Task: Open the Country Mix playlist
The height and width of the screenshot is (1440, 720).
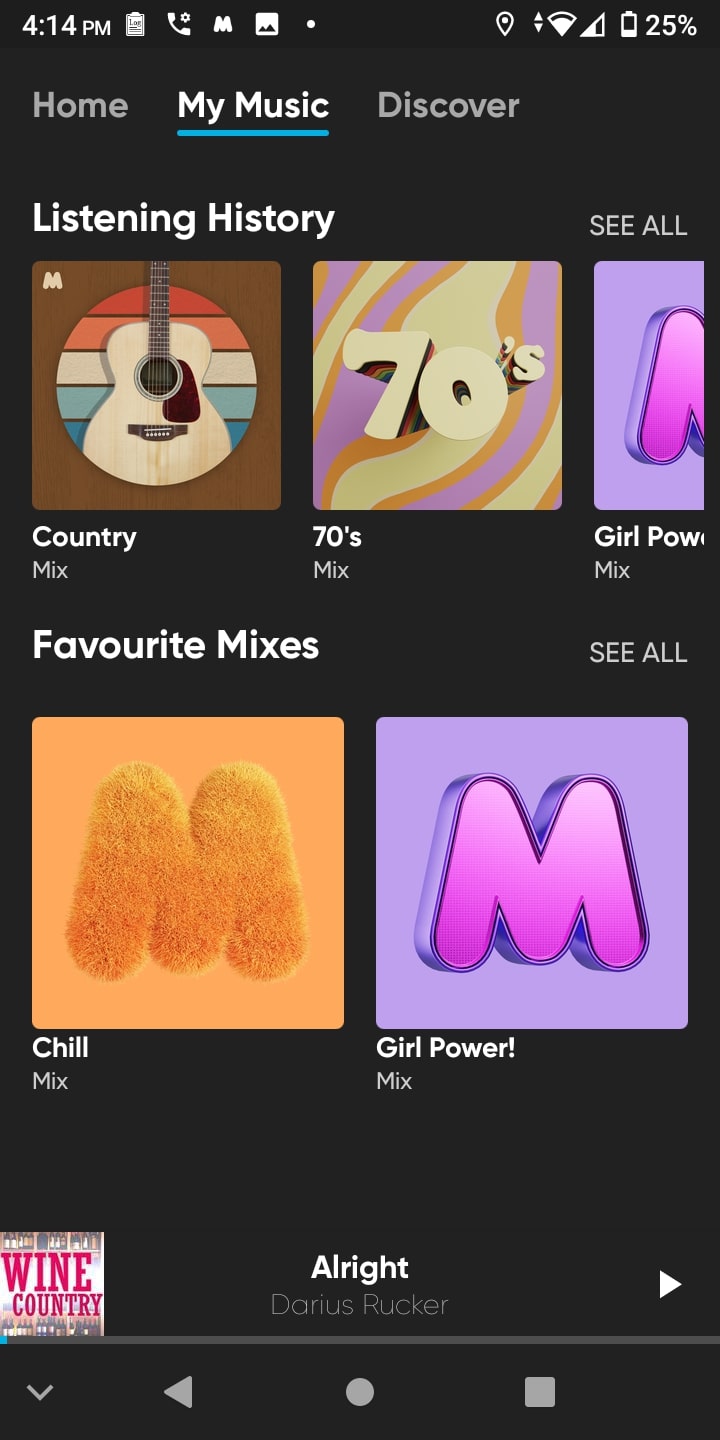Action: pos(156,386)
